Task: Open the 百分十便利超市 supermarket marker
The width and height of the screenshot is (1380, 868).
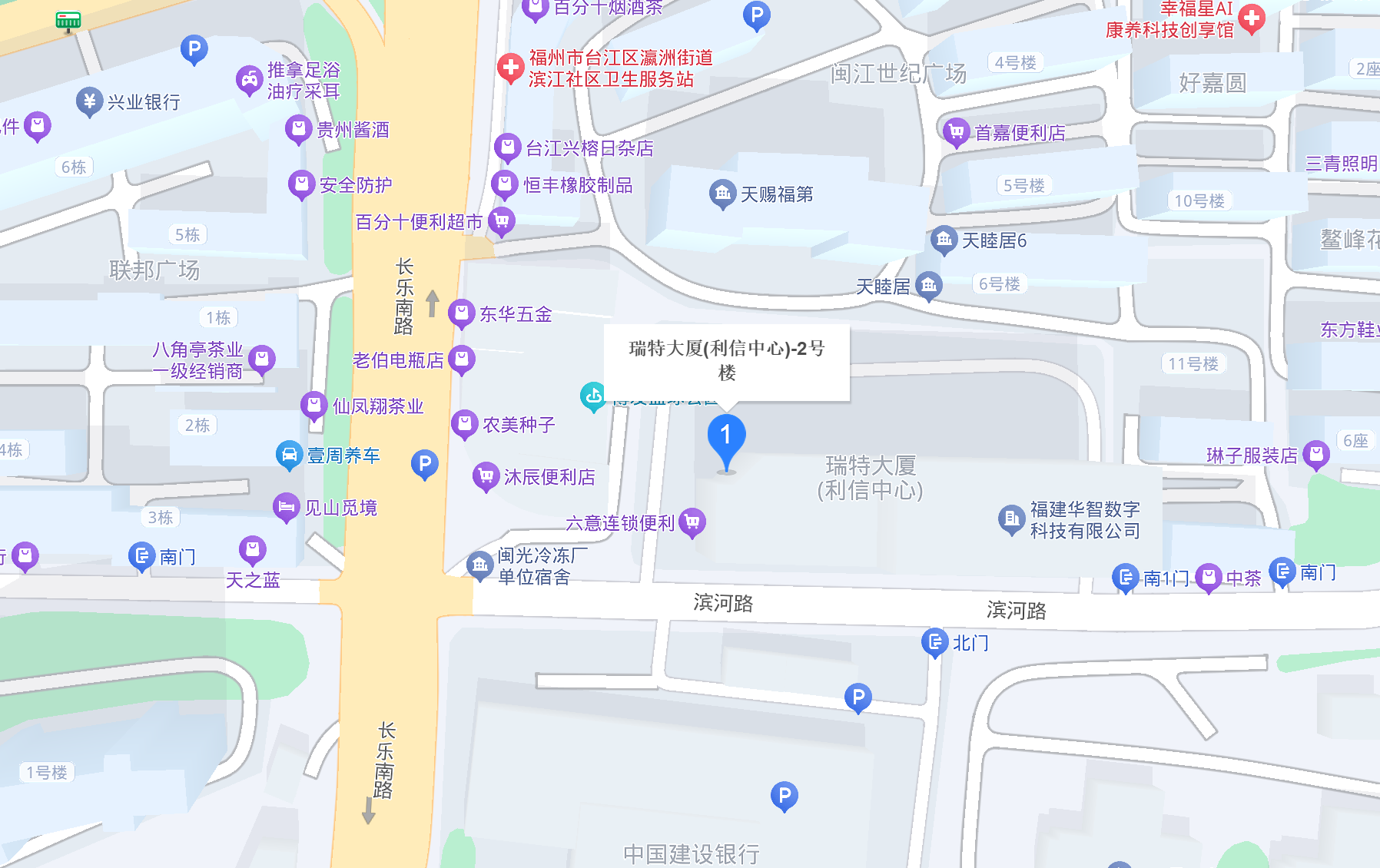Action: tap(501, 221)
